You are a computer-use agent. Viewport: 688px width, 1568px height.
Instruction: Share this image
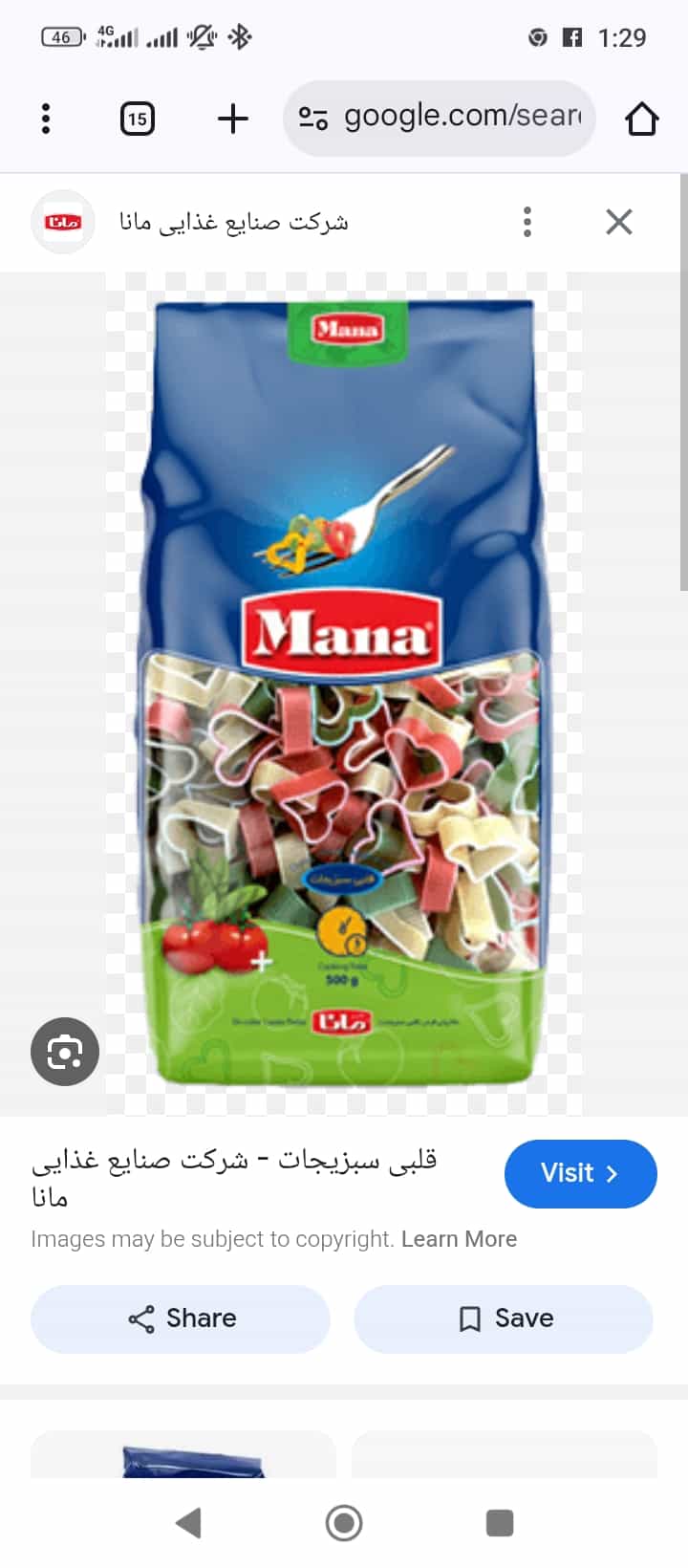click(x=181, y=1318)
